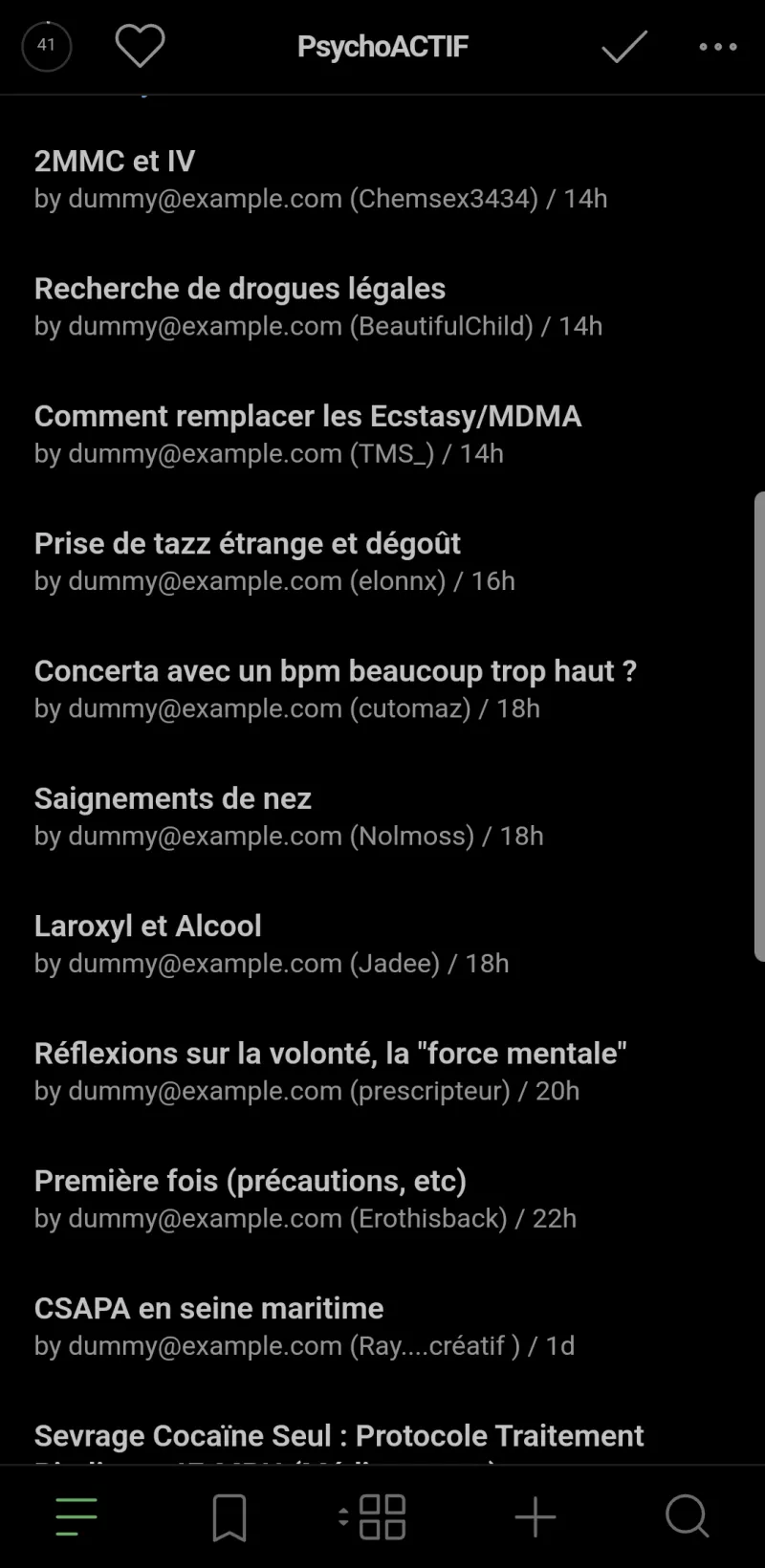Screen dimensions: 765x1568
Task: View "Prise de tazz étrange et dégoût"
Action: tap(248, 544)
